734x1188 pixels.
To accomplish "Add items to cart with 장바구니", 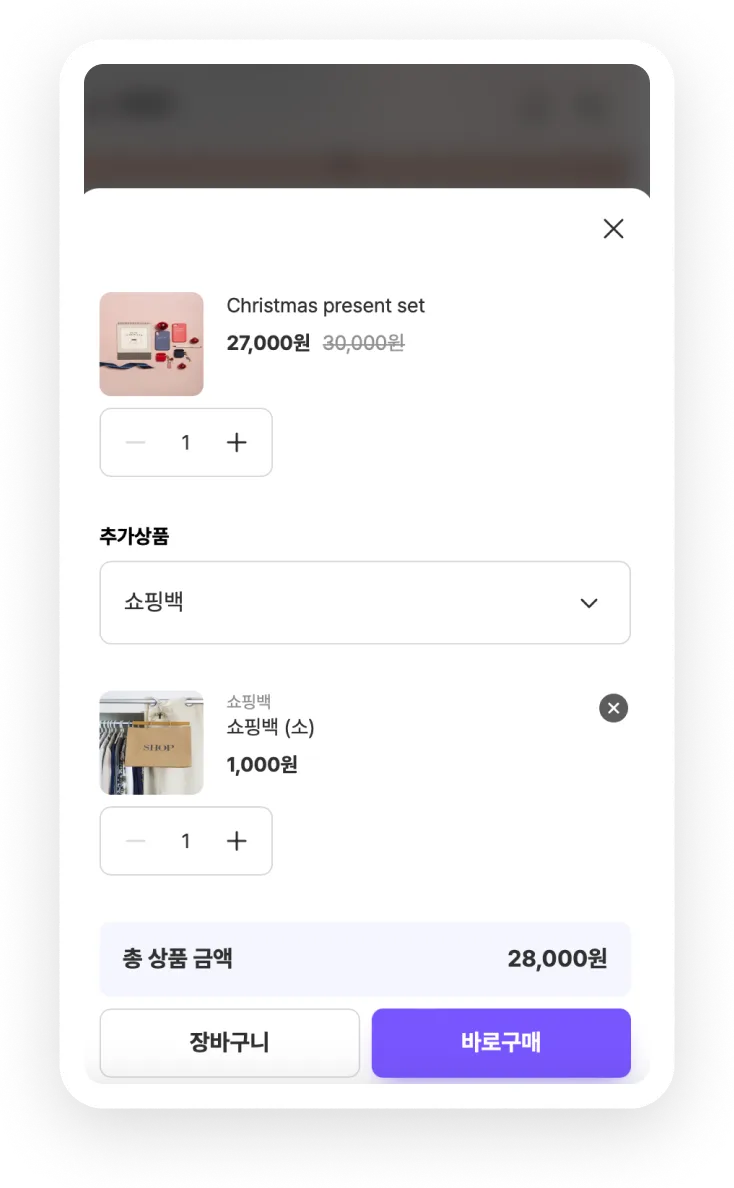I will [x=229, y=1042].
